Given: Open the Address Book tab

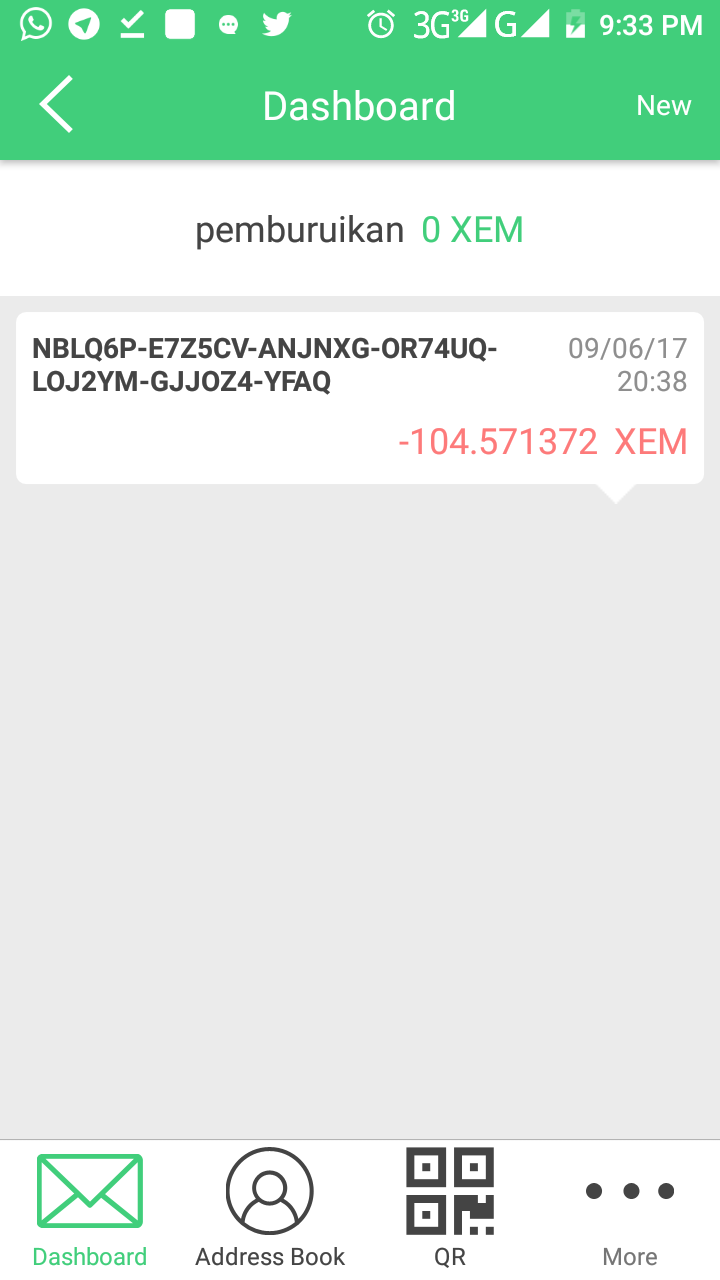Looking at the screenshot, I should pos(270,1210).
